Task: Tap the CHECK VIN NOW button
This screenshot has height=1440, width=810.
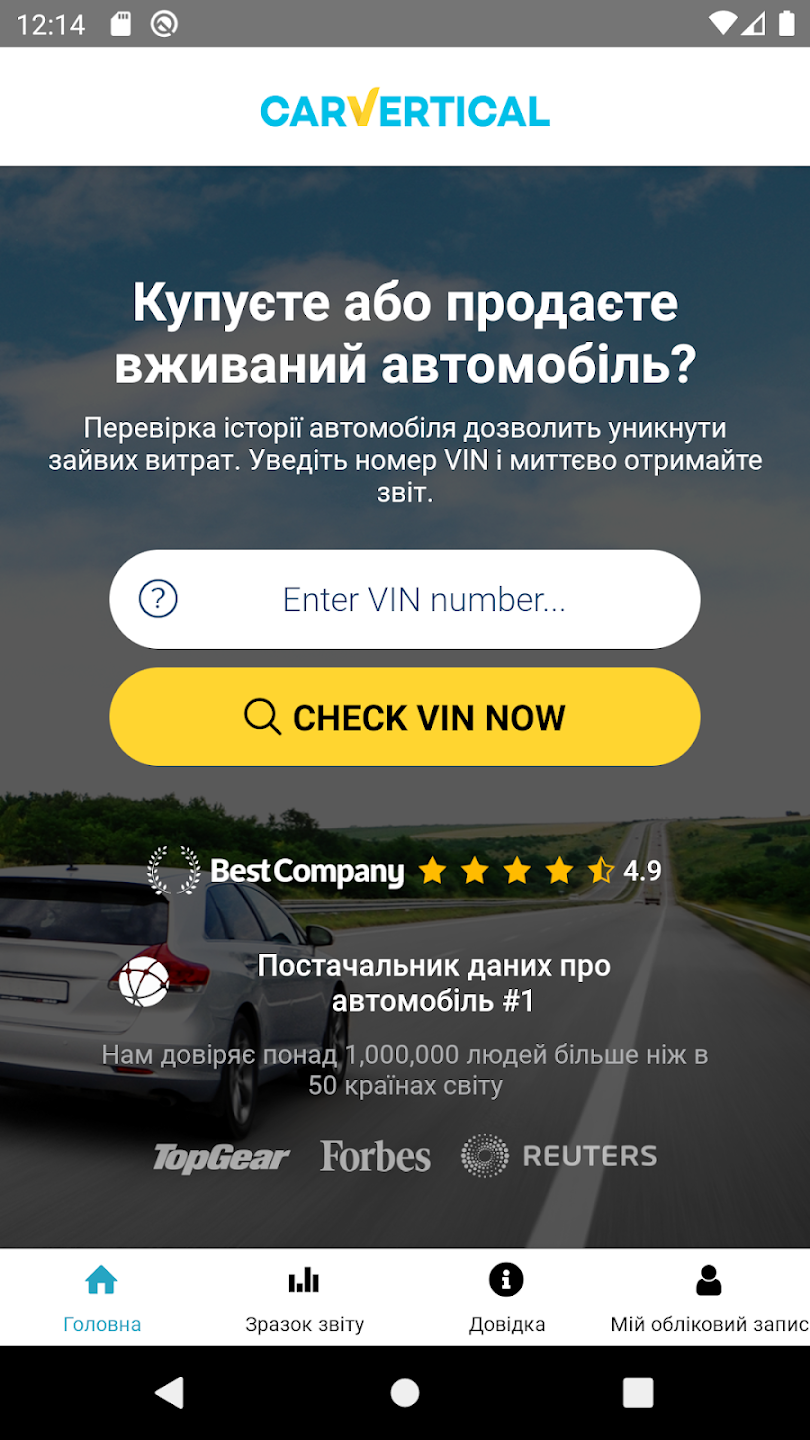Action: [x=405, y=717]
